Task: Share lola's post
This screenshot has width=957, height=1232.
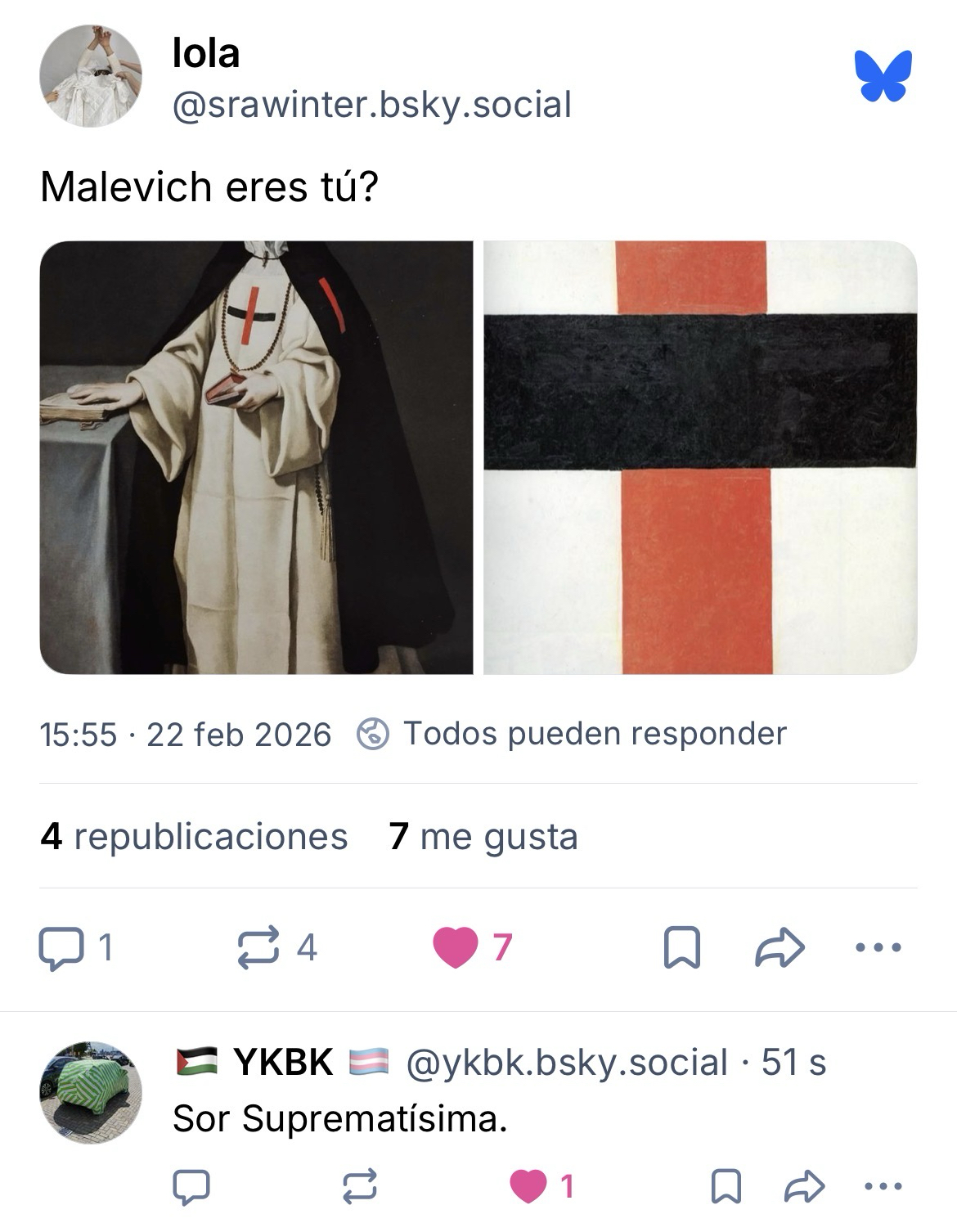Action: tap(780, 947)
